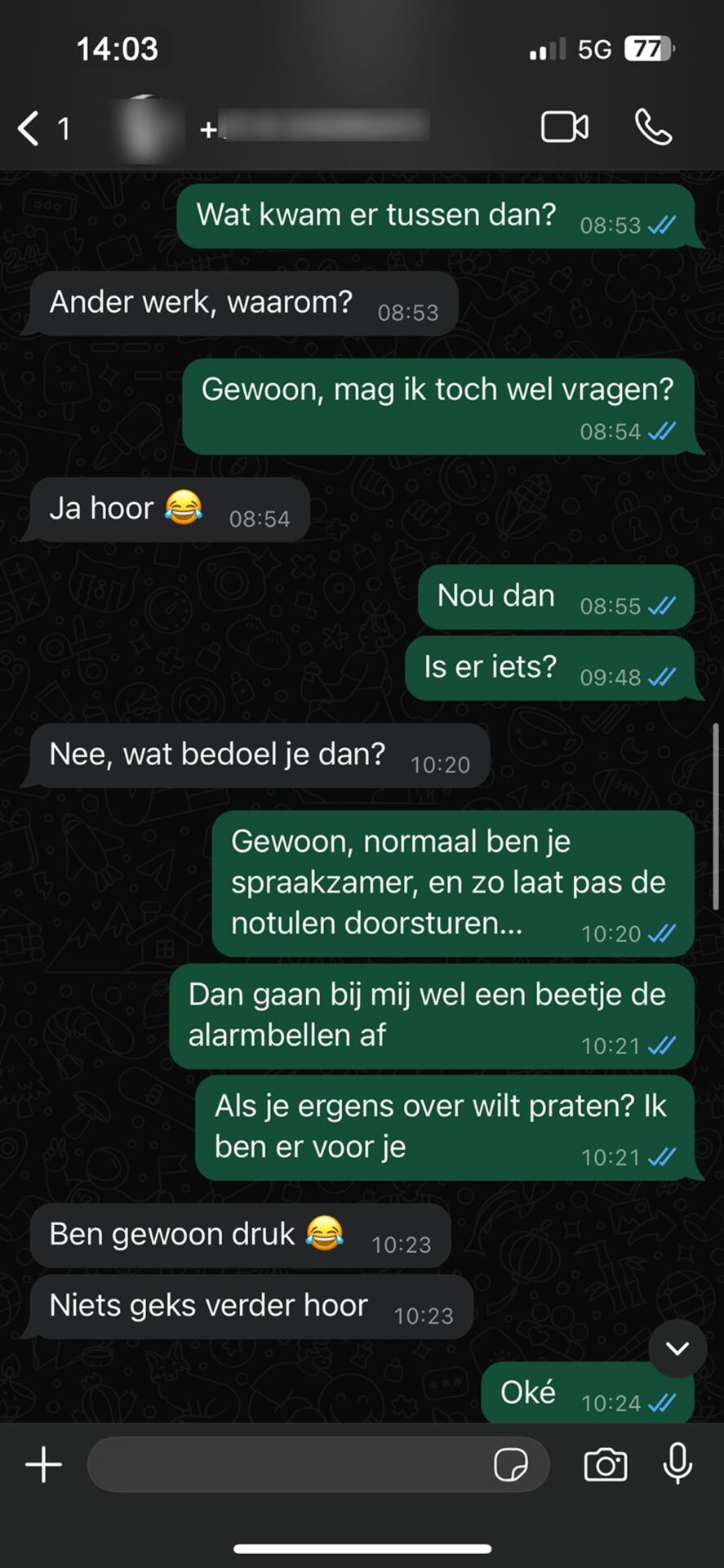Viewport: 724px width, 1568px height.
Task: Focus the message text field
Action: coord(286,1464)
